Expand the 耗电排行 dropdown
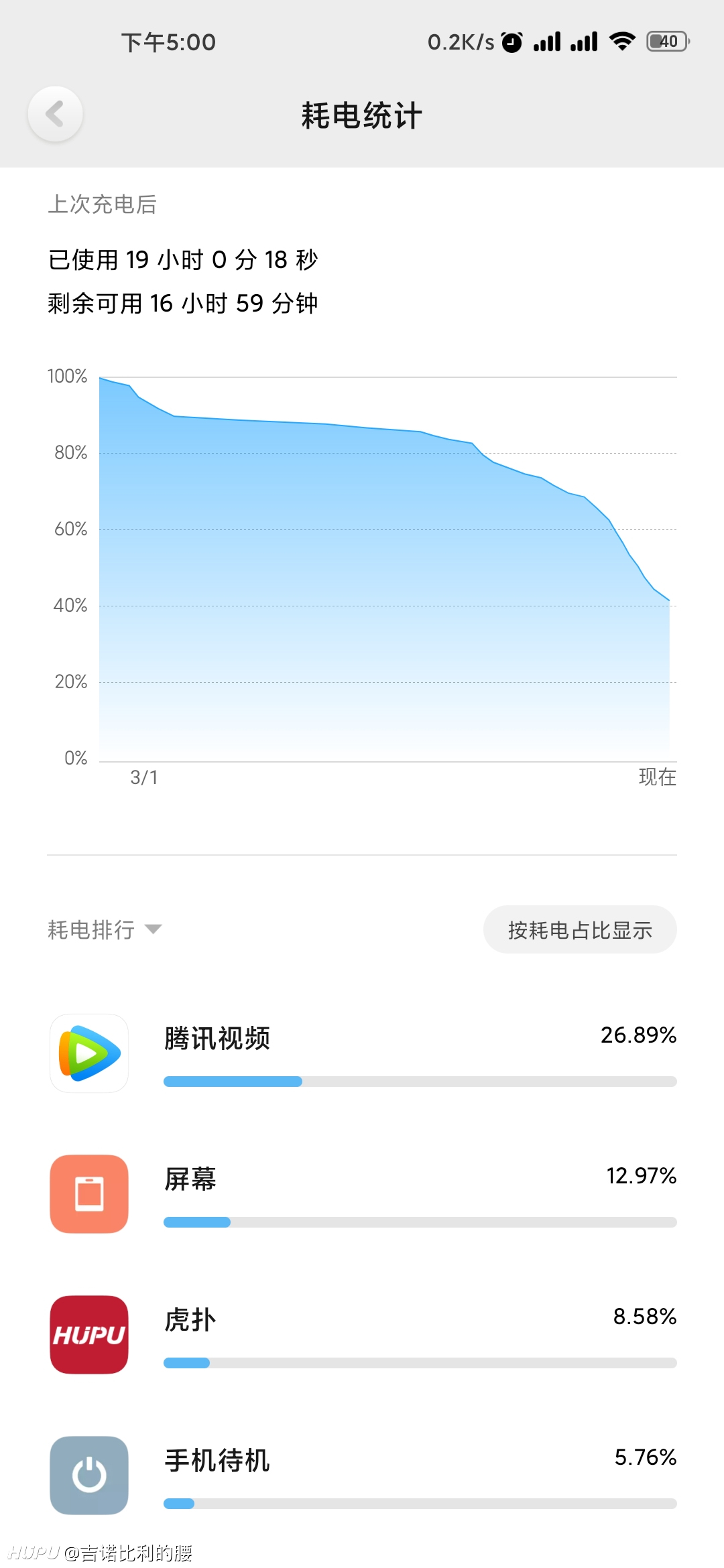 click(105, 929)
